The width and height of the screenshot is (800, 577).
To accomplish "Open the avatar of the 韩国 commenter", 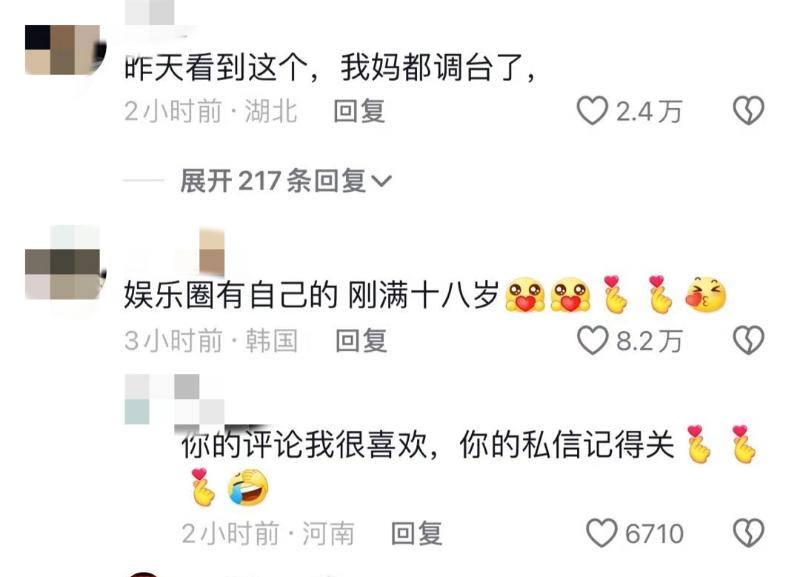I will [63, 263].
